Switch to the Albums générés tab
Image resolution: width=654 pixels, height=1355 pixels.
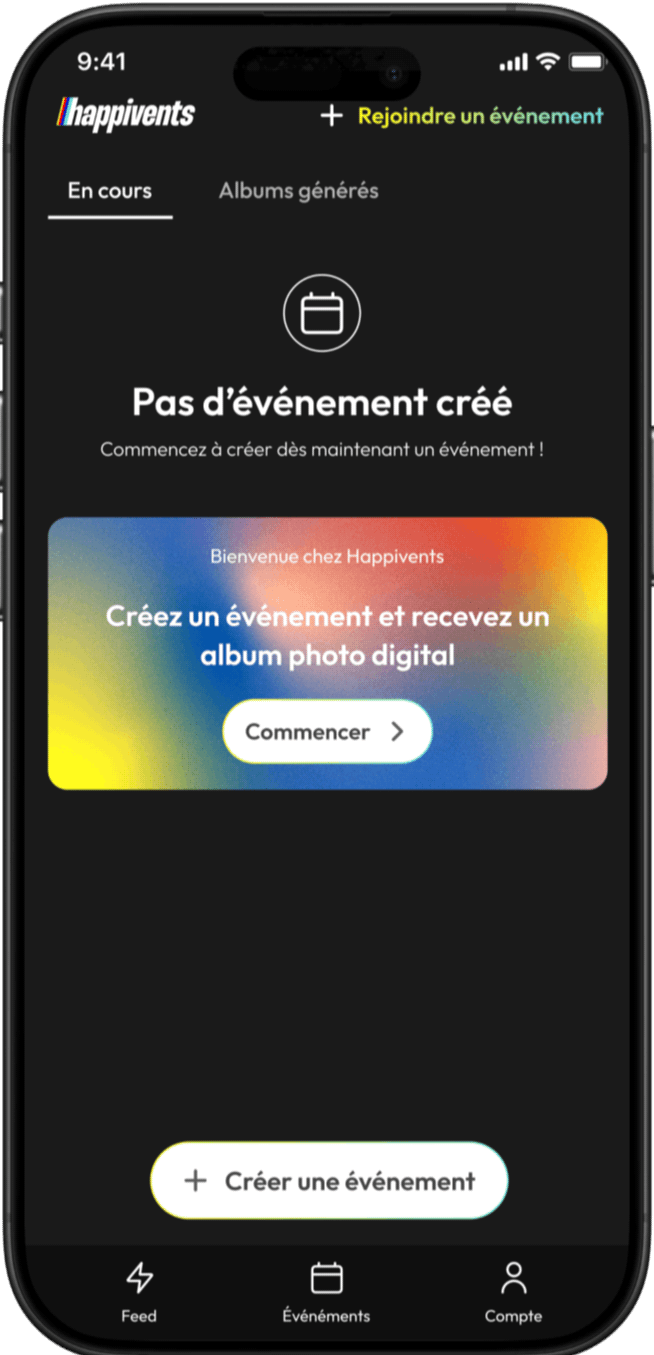point(298,191)
